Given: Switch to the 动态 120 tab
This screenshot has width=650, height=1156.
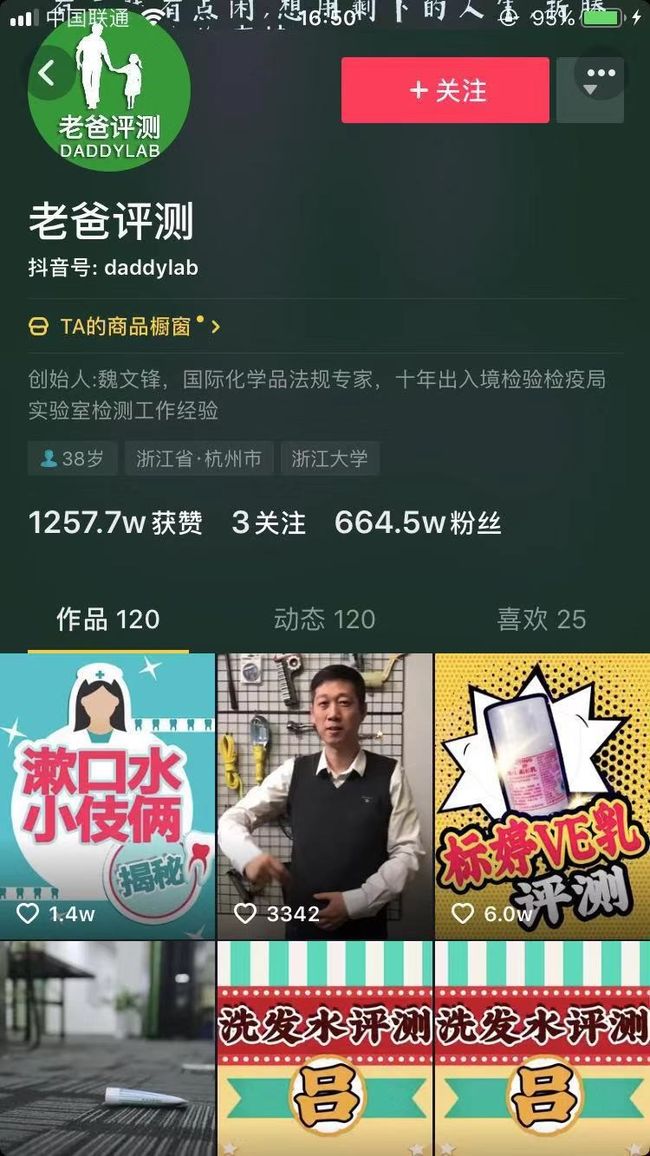Looking at the screenshot, I should point(325,619).
